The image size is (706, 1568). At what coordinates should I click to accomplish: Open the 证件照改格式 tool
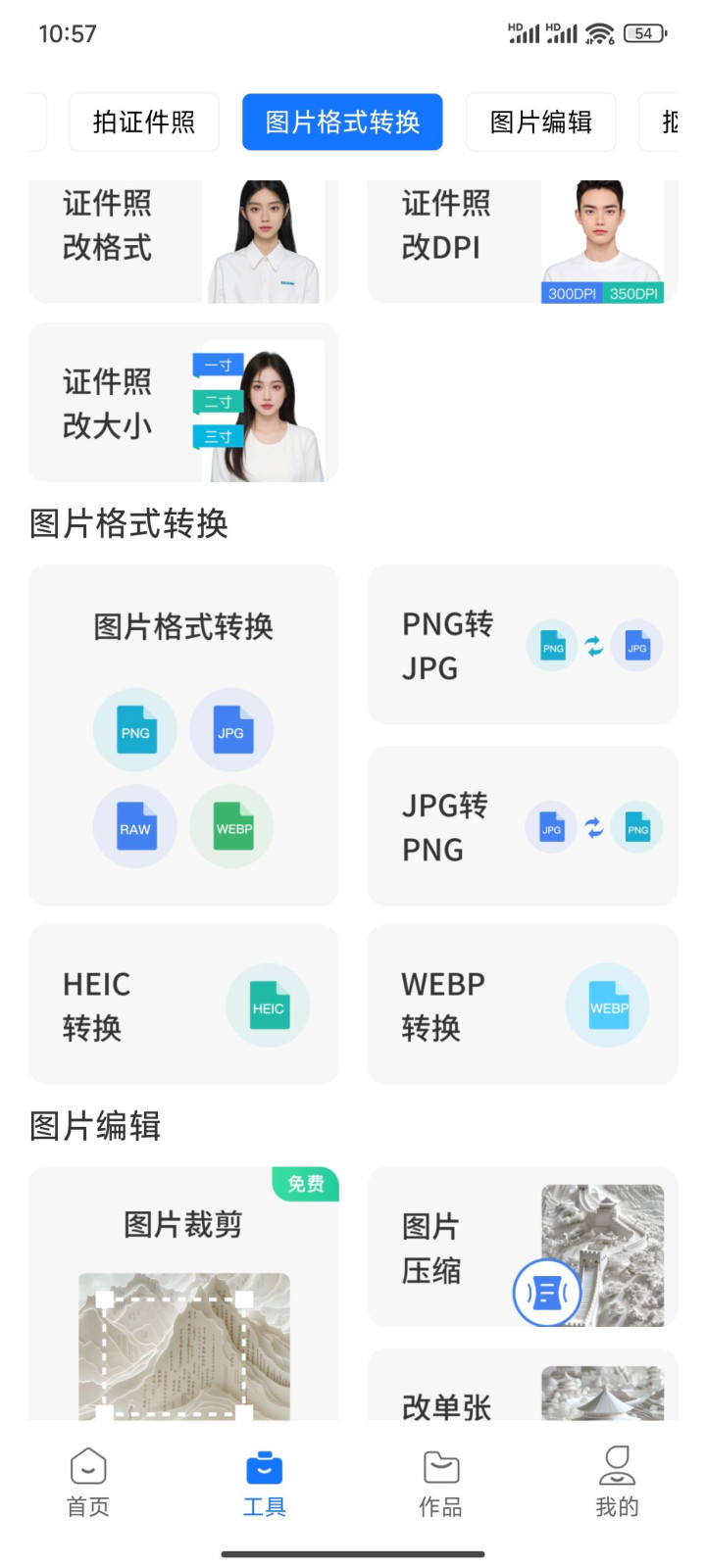(x=183, y=243)
